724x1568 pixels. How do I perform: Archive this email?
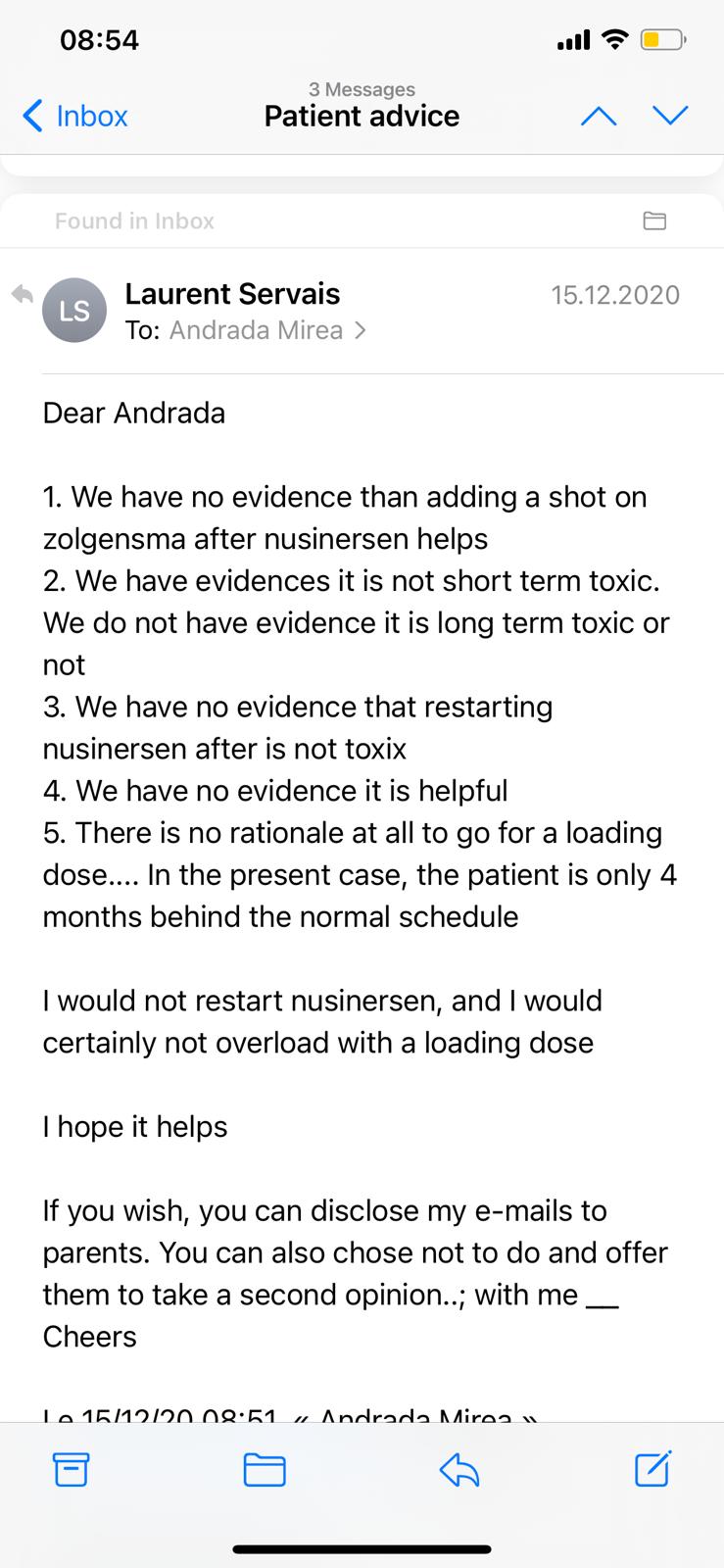coord(71,1469)
